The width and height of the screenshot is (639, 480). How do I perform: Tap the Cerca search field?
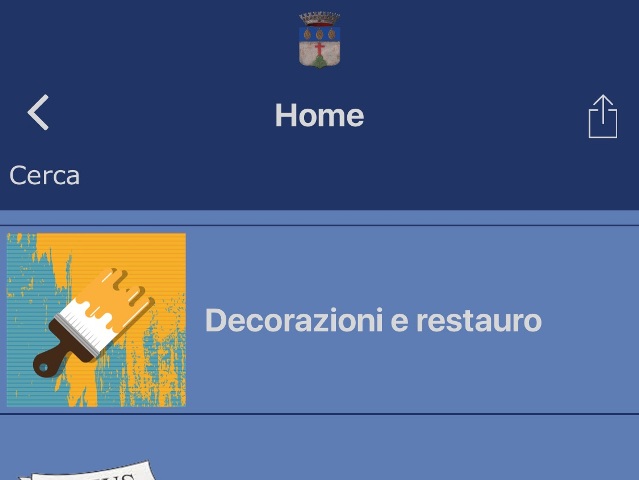pyautogui.click(x=45, y=176)
